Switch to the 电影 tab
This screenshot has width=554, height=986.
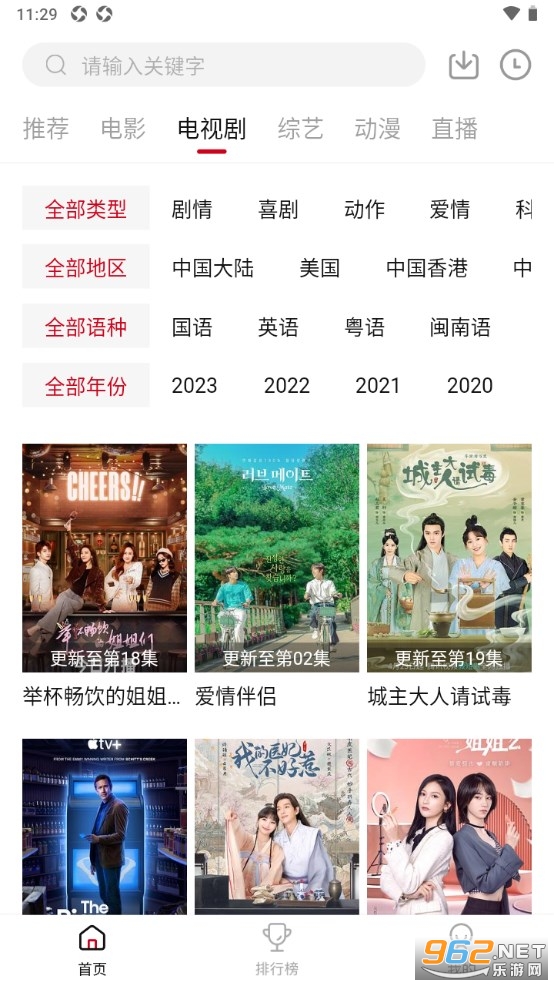[x=123, y=128]
